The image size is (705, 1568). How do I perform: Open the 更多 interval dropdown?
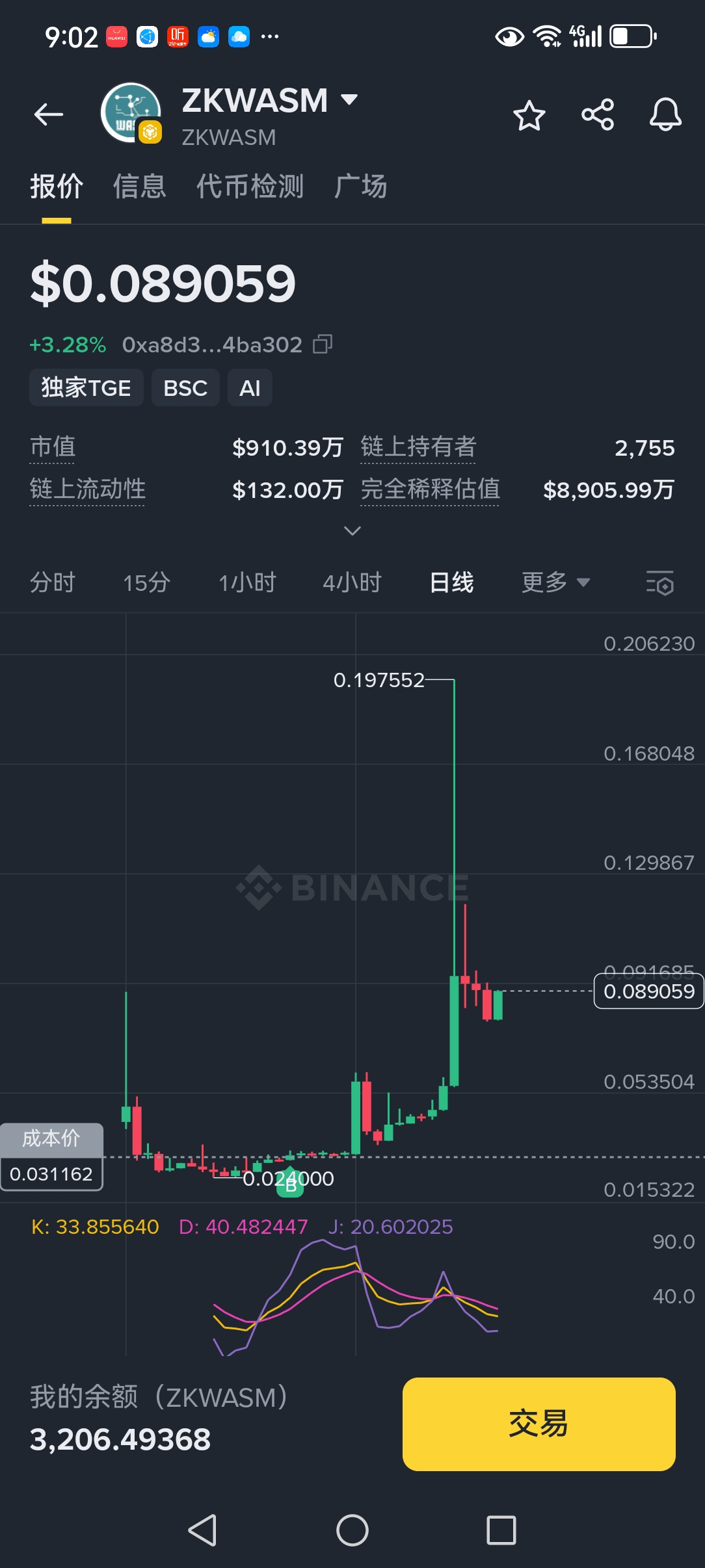pos(555,582)
